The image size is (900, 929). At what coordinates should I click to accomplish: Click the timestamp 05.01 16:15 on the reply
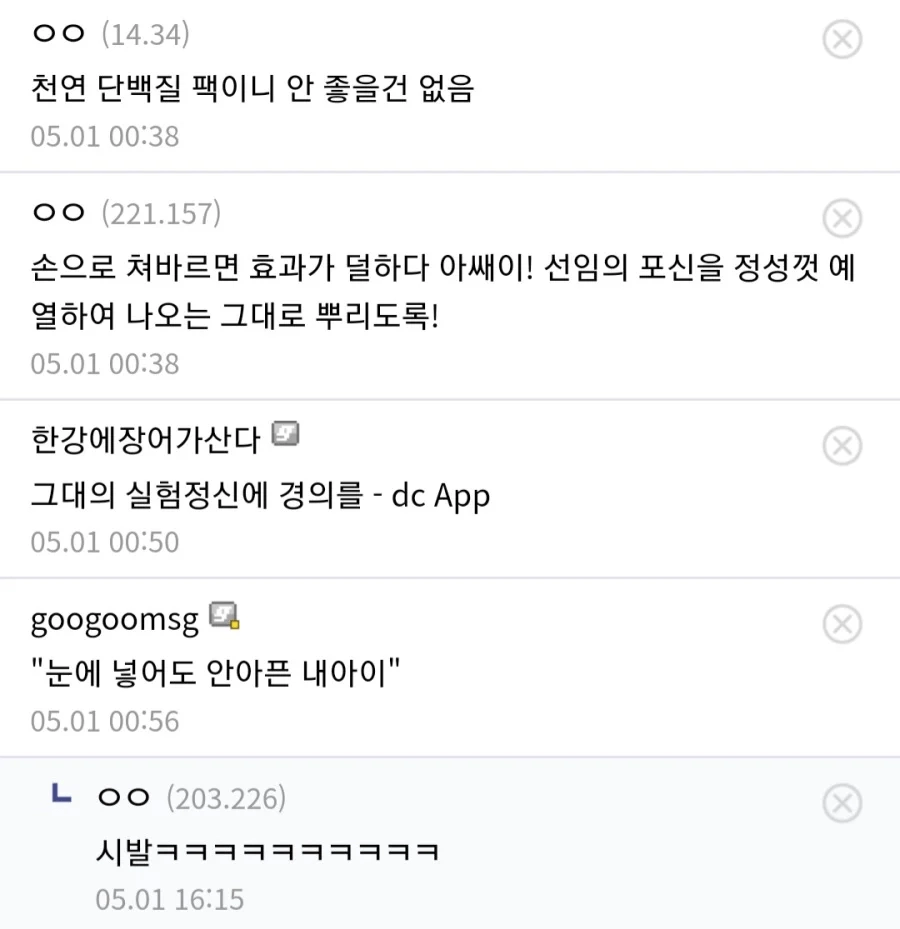[166, 900]
